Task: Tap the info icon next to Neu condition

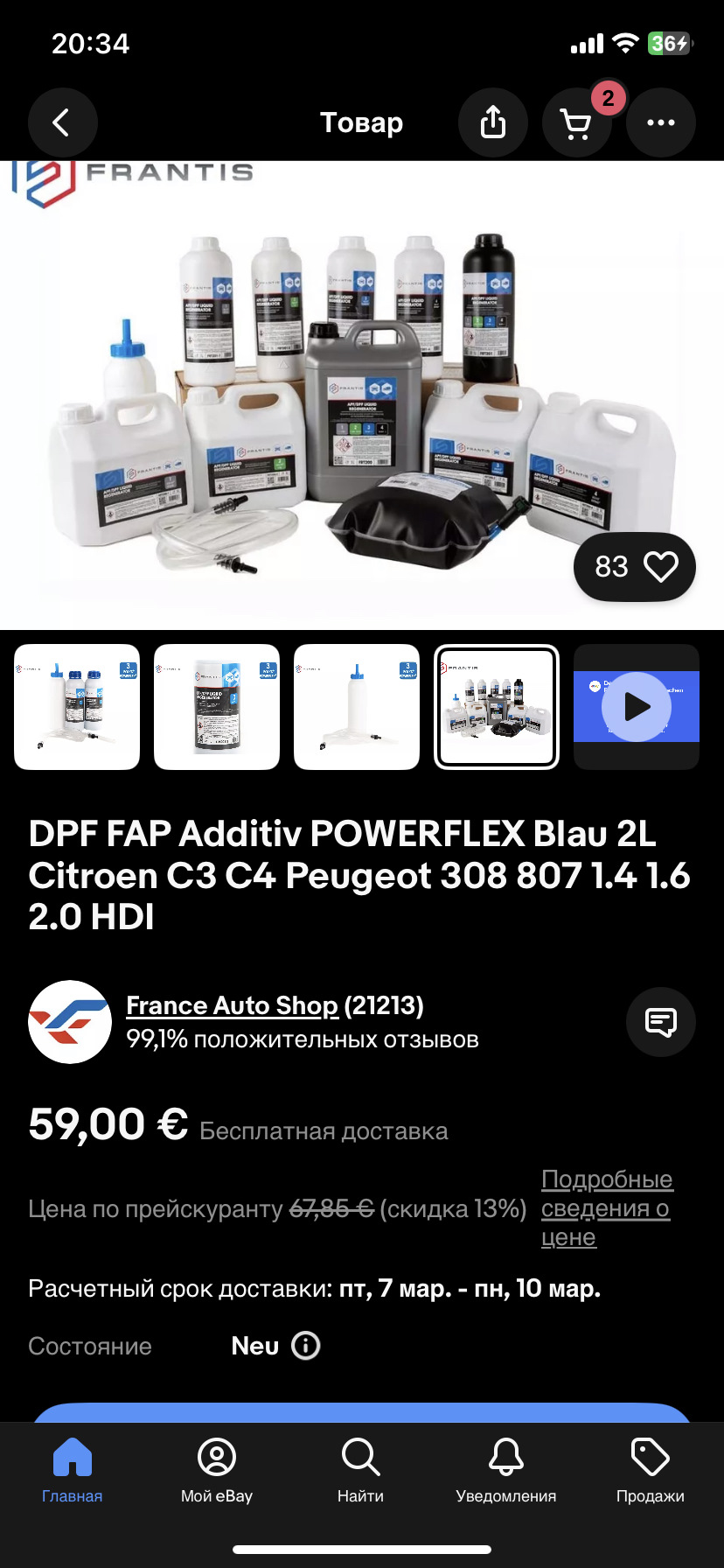Action: tap(304, 1345)
